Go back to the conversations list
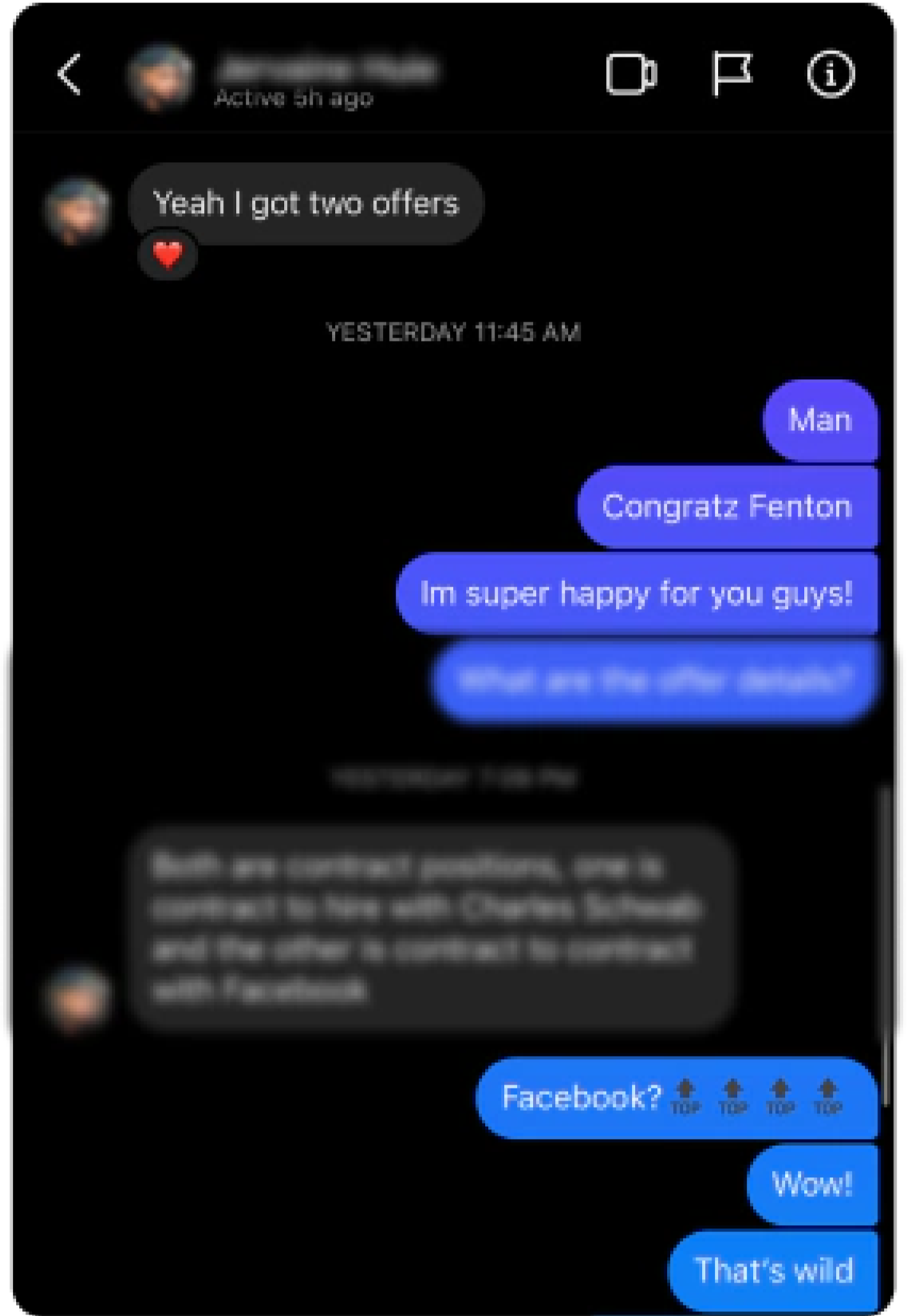Viewport: 907px width, 1316px height. click(70, 75)
